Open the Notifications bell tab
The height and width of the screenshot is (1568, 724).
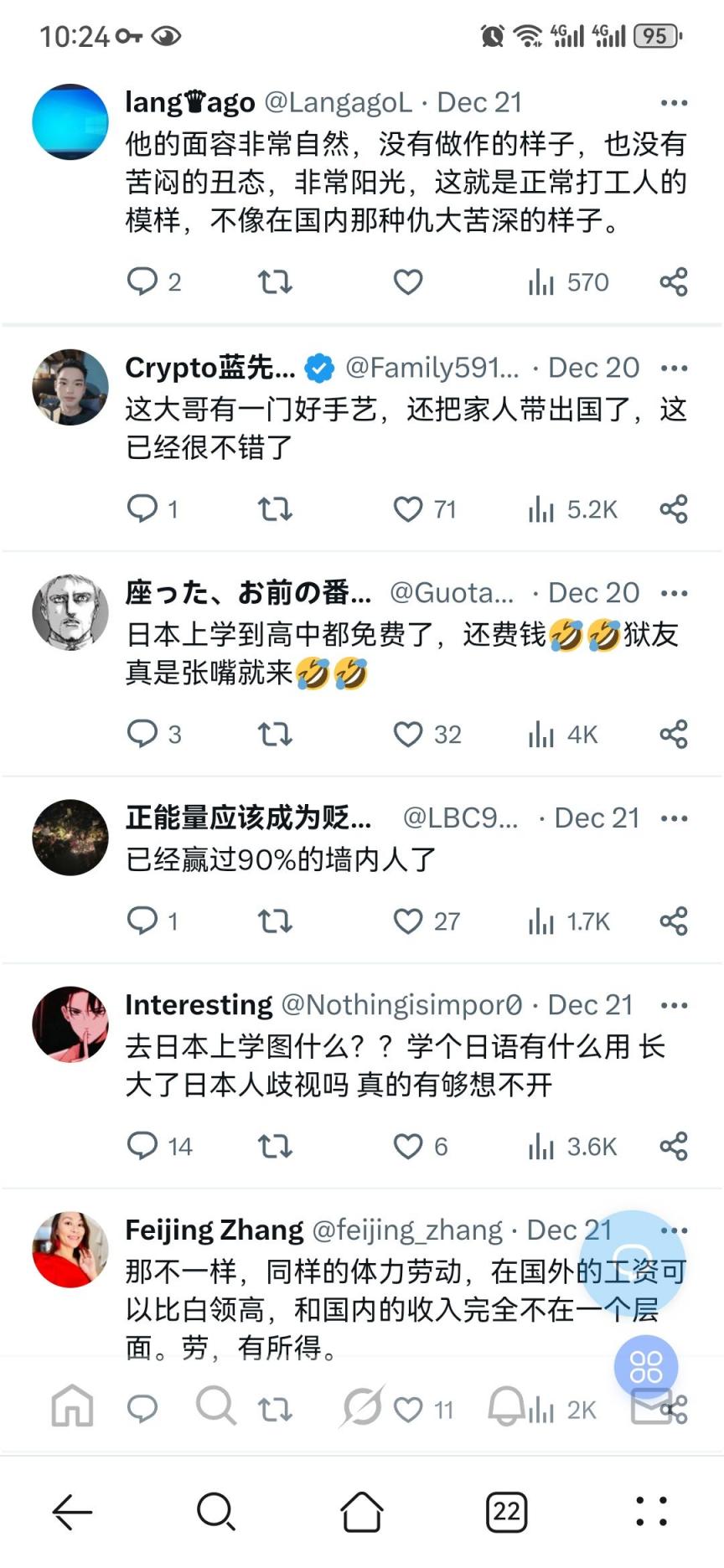(x=506, y=1405)
